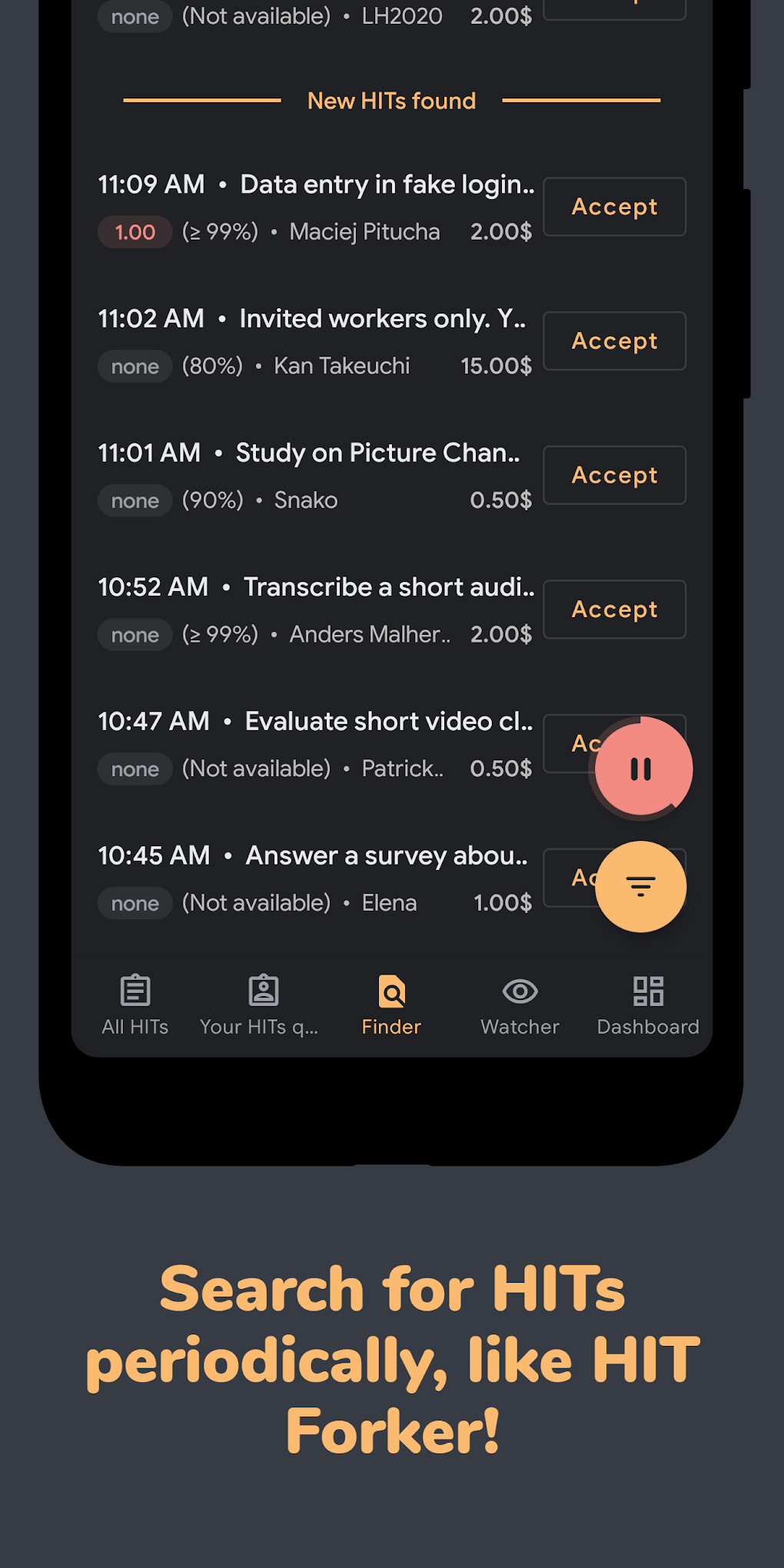Expand the truncated Data entry HIT title
Viewport: 784px width, 1568px height.
click(x=386, y=184)
